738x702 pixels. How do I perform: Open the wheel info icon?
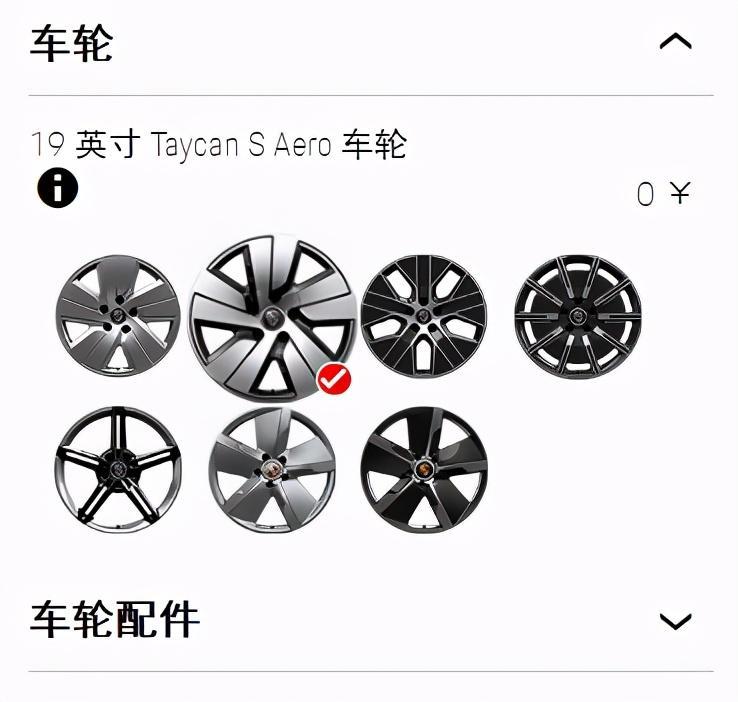point(57,188)
